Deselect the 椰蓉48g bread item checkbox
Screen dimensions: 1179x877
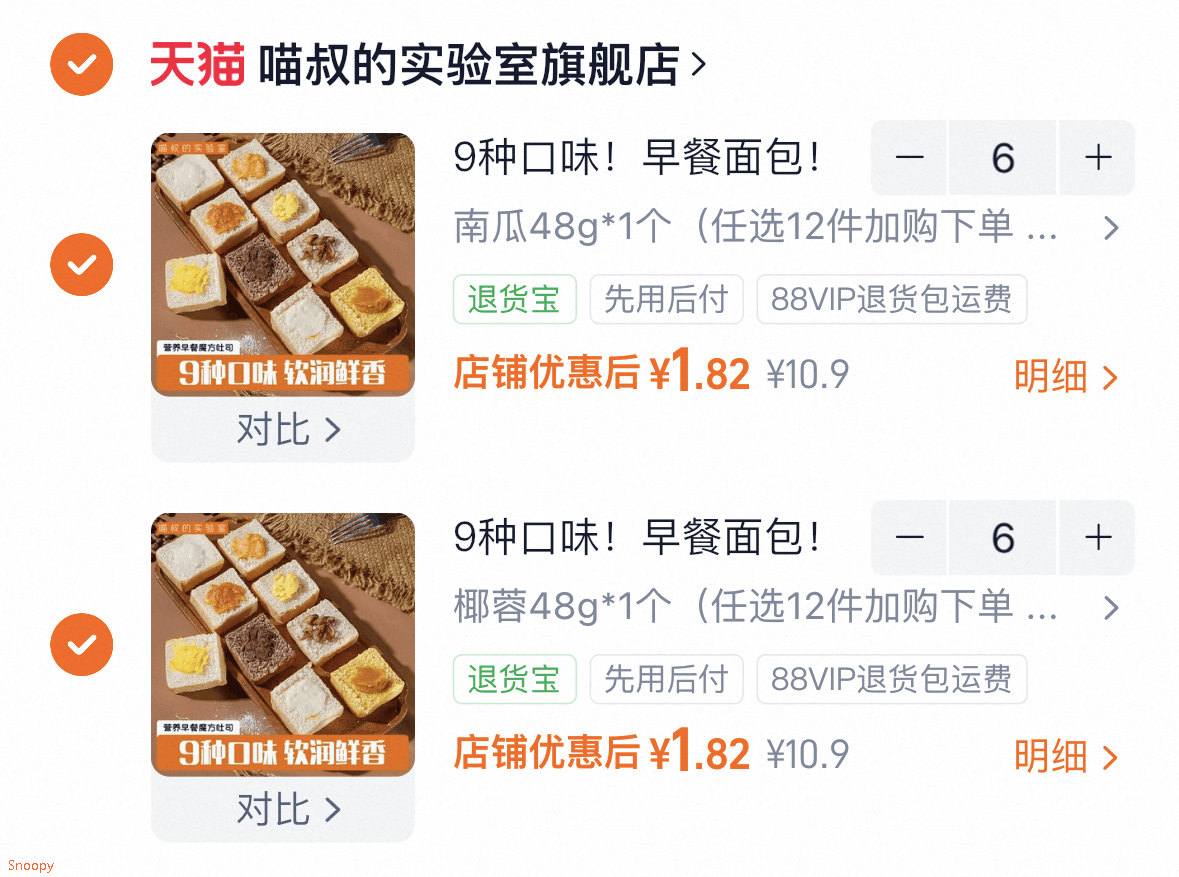click(82, 645)
